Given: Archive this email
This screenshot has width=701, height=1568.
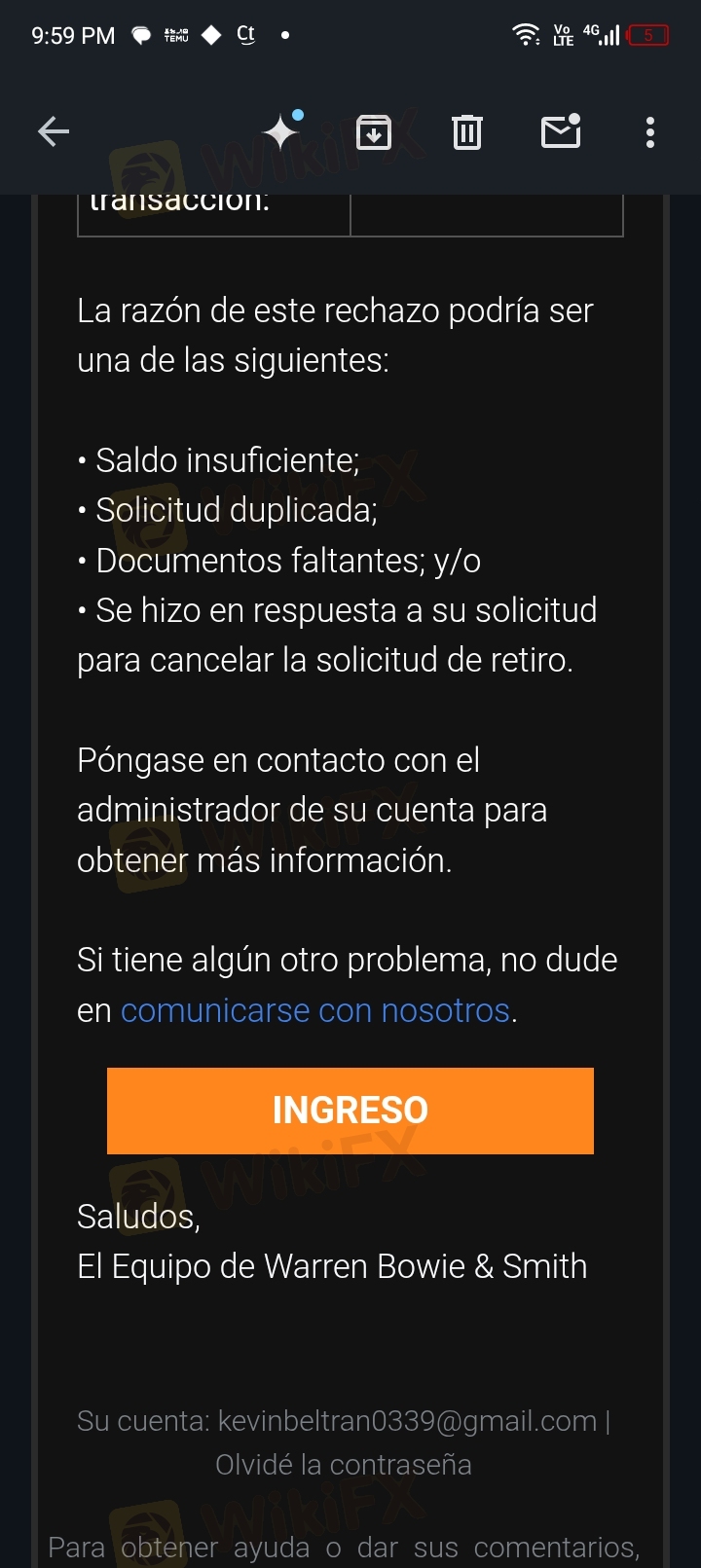Looking at the screenshot, I should 374,131.
